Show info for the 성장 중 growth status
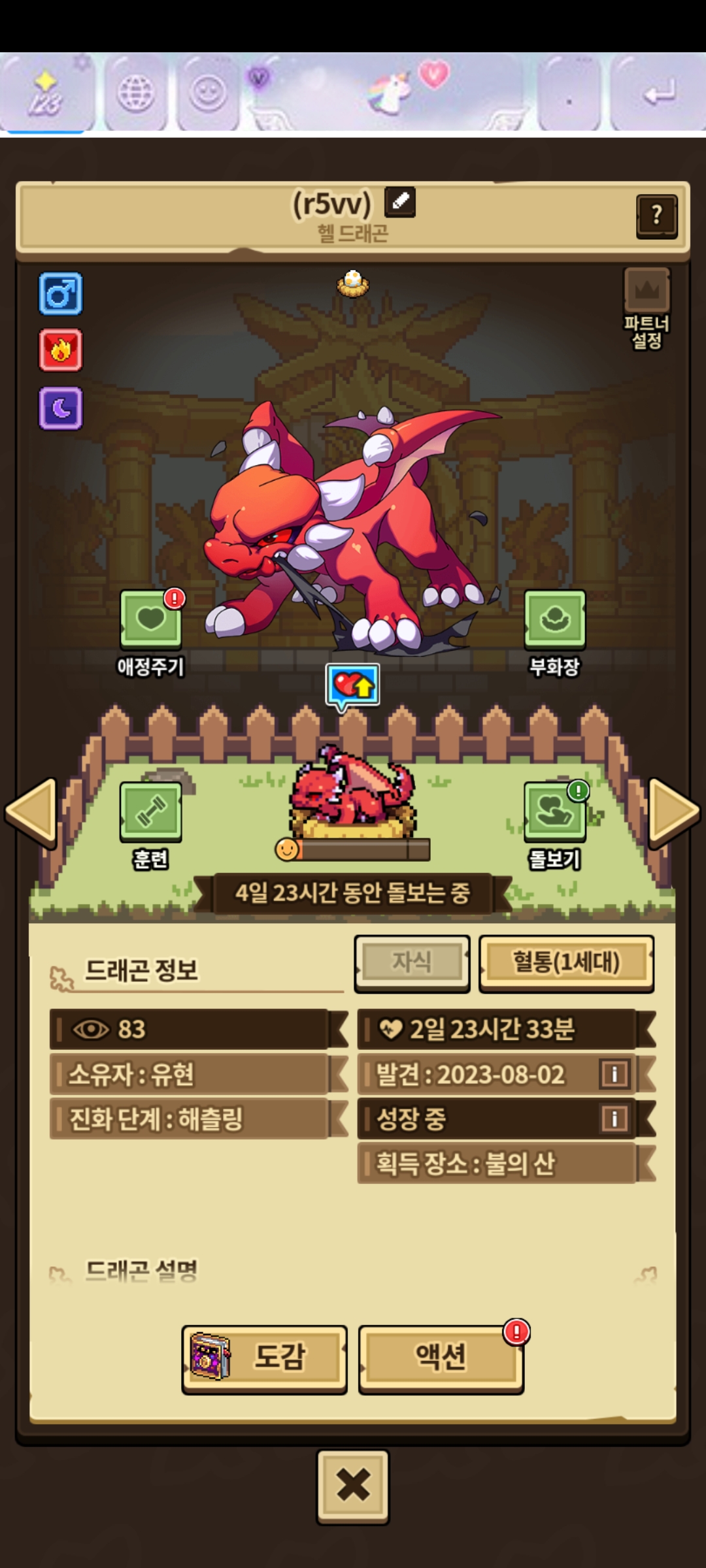Viewport: 706px width, 1568px height. pos(614,1119)
